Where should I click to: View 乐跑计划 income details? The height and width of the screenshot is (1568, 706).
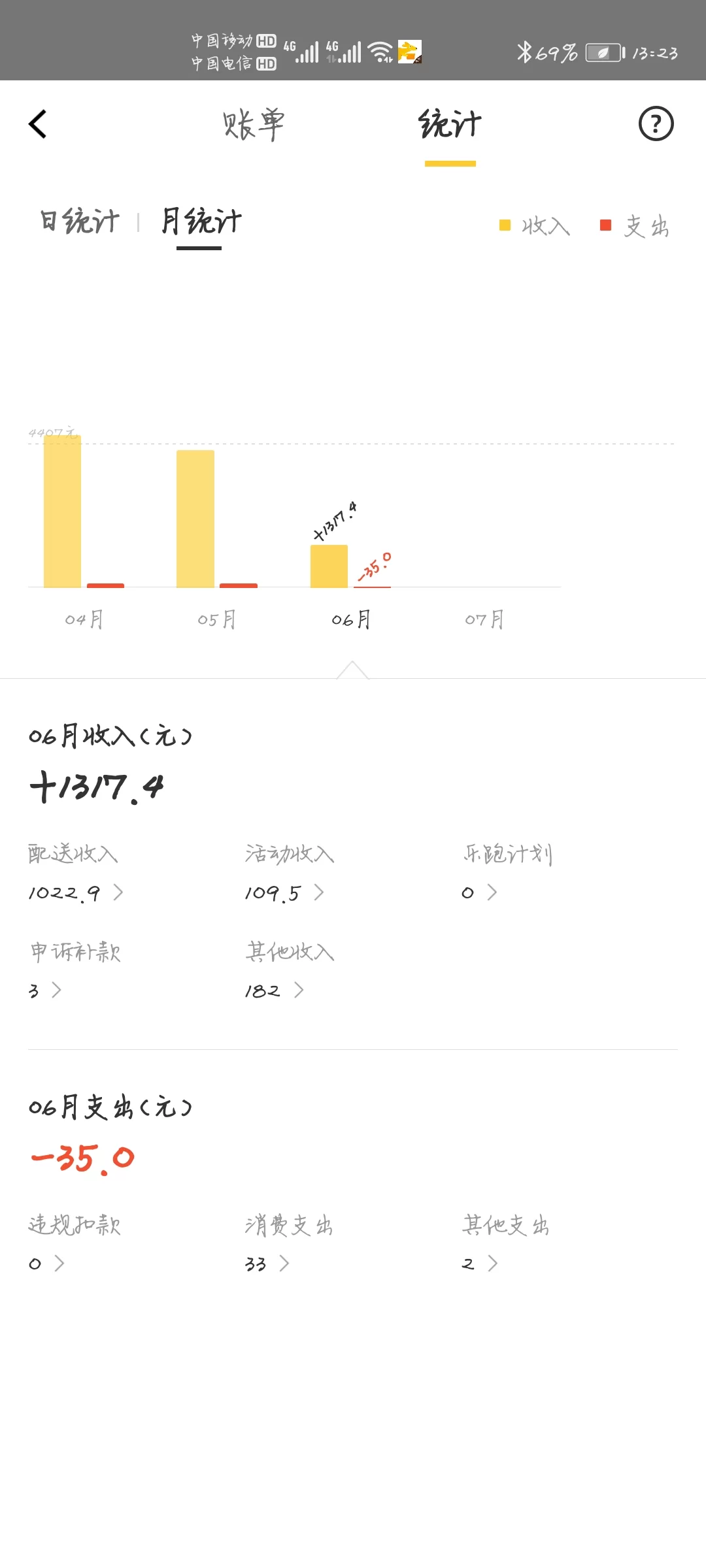coord(480,892)
